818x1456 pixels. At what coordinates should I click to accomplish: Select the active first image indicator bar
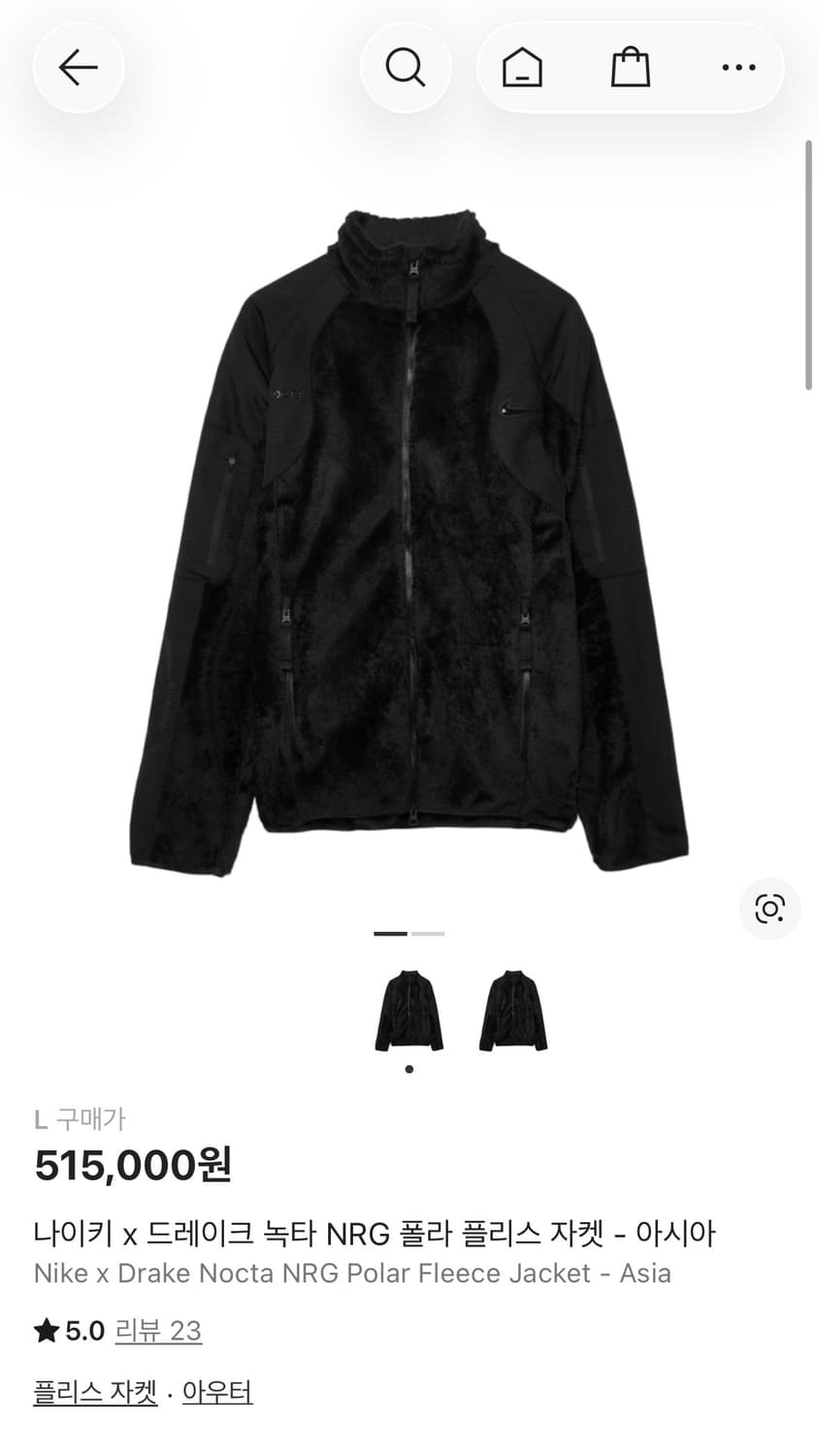pos(392,933)
